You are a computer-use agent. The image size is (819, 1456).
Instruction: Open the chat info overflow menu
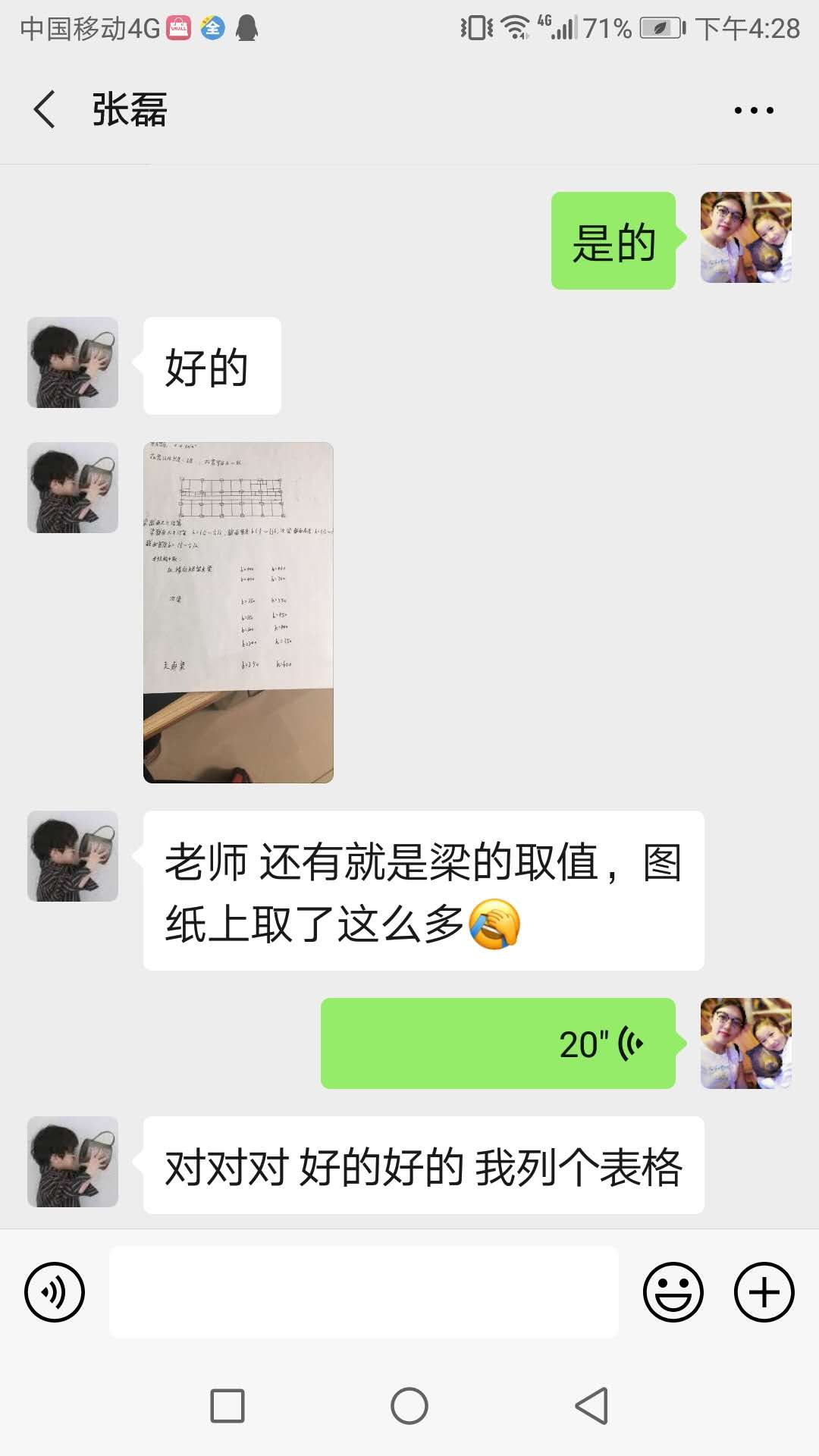(754, 110)
